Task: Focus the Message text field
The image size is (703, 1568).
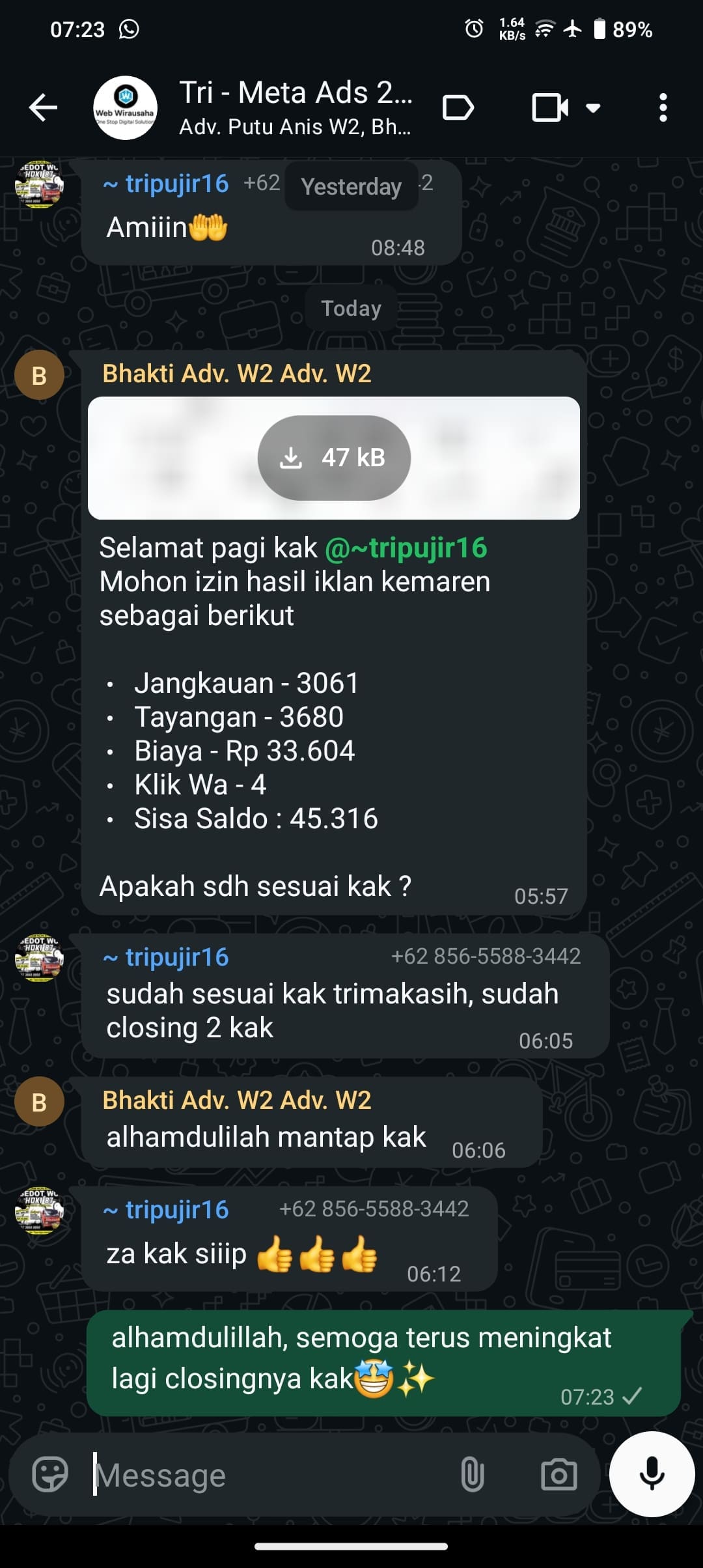Action: [267, 1475]
